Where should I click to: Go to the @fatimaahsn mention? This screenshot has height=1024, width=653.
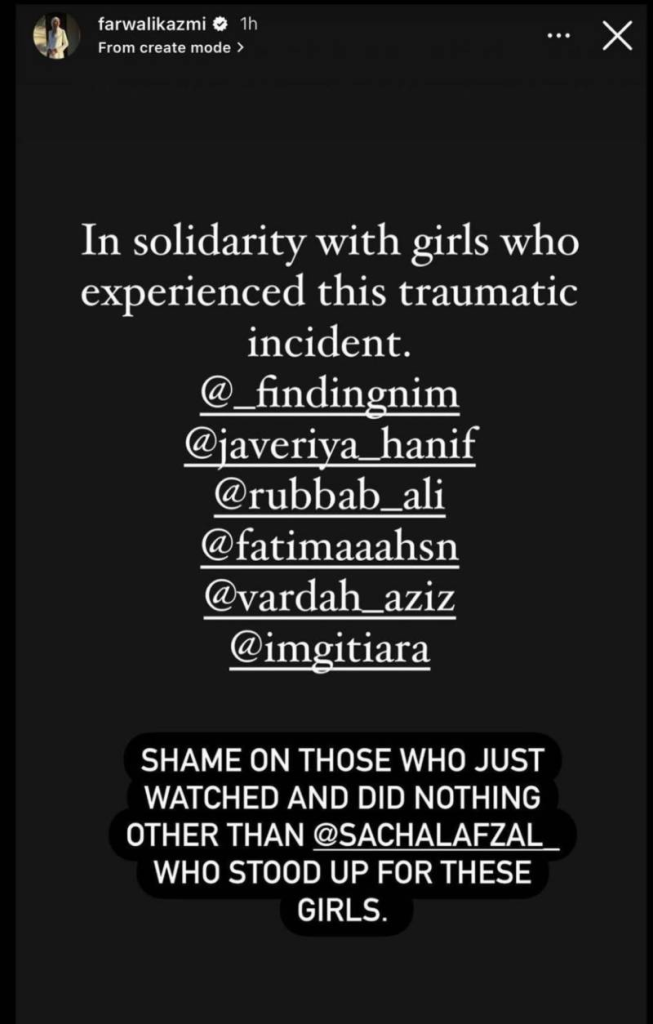click(330, 548)
